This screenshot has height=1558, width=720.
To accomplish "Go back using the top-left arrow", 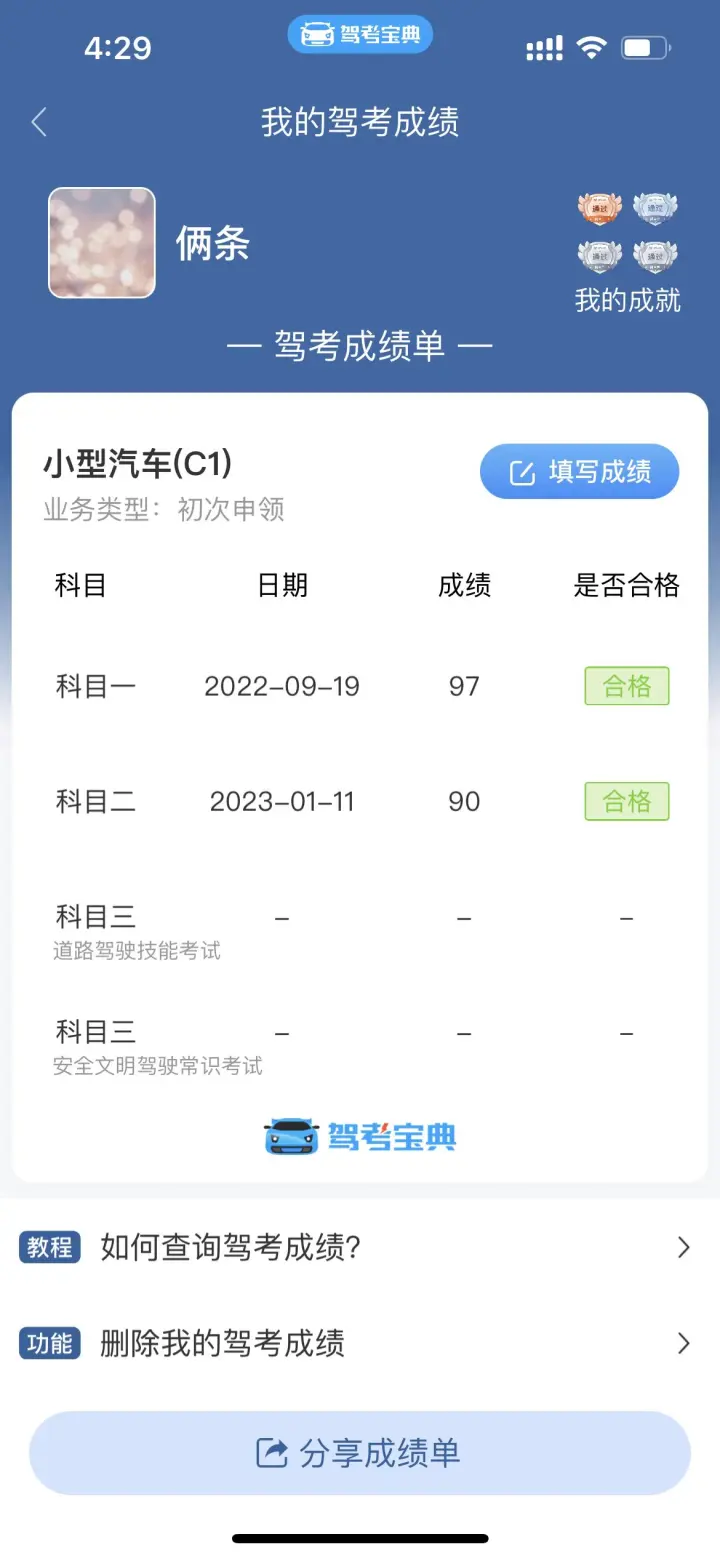I will point(39,123).
